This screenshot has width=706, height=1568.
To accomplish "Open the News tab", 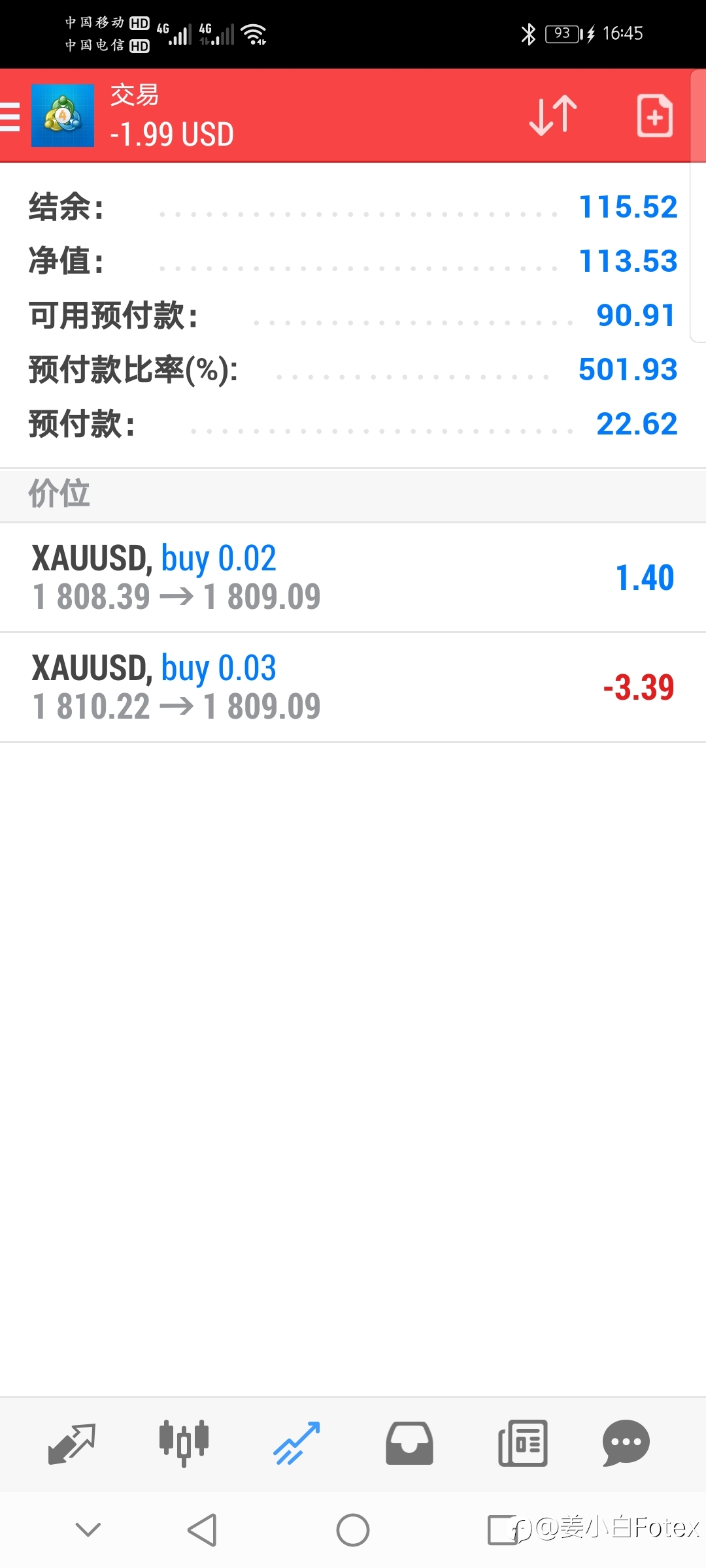I will [522, 1443].
